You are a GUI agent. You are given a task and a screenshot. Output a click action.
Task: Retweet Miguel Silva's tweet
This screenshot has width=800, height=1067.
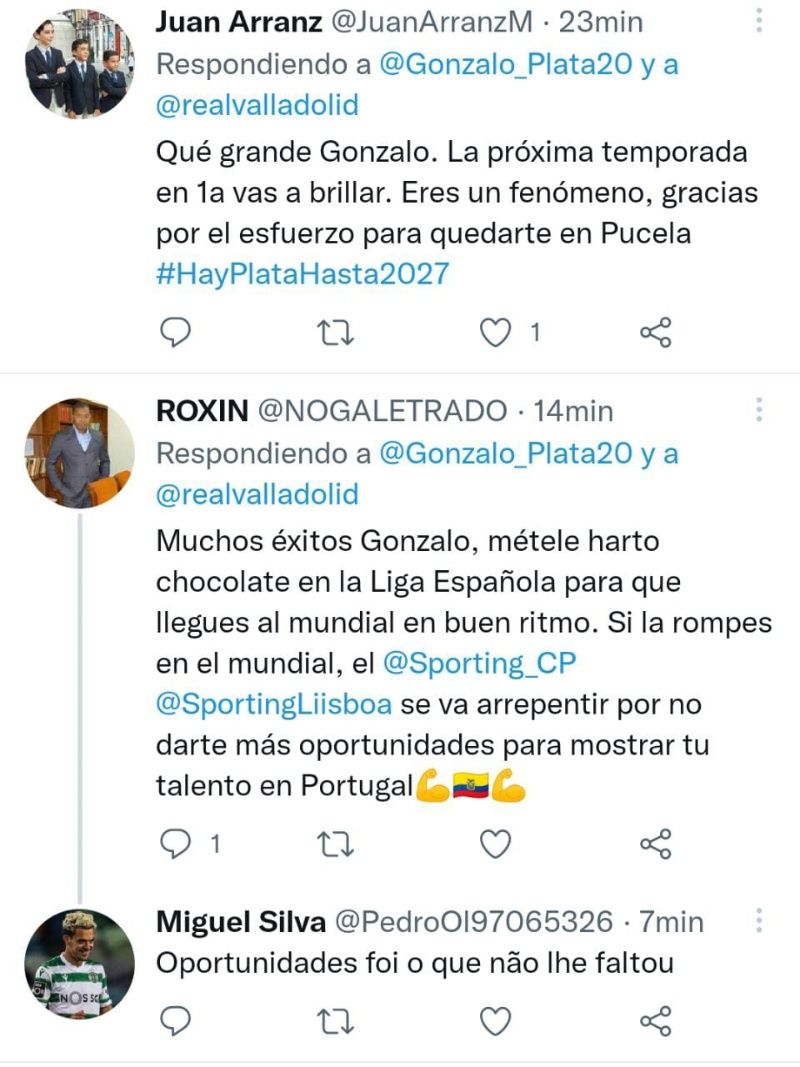click(x=335, y=1020)
